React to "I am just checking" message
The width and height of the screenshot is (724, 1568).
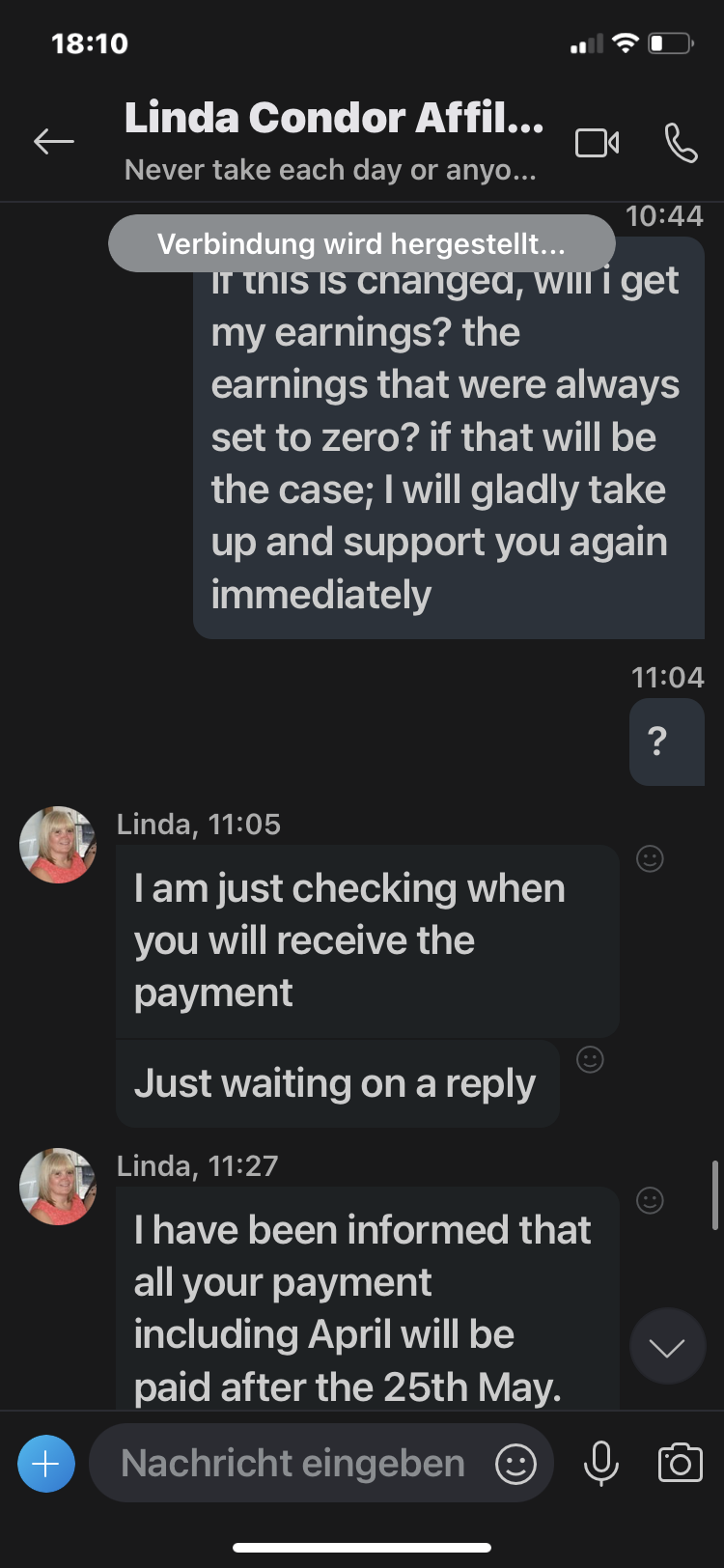(x=651, y=858)
